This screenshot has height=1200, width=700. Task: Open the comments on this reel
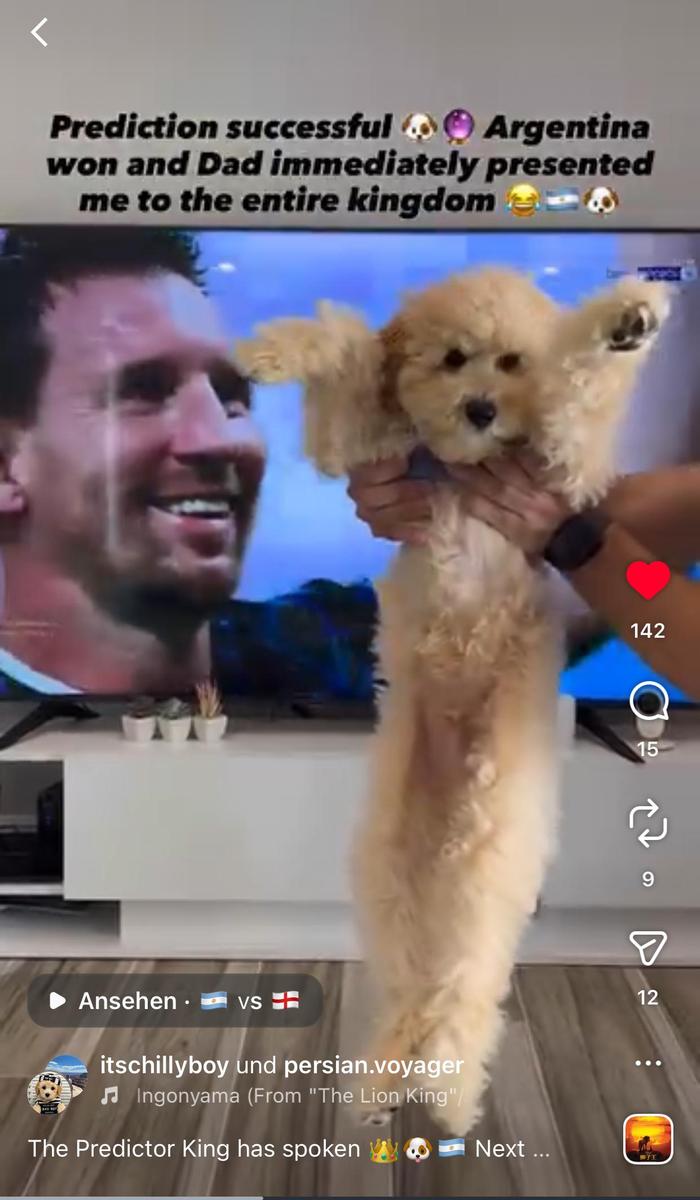click(x=648, y=702)
